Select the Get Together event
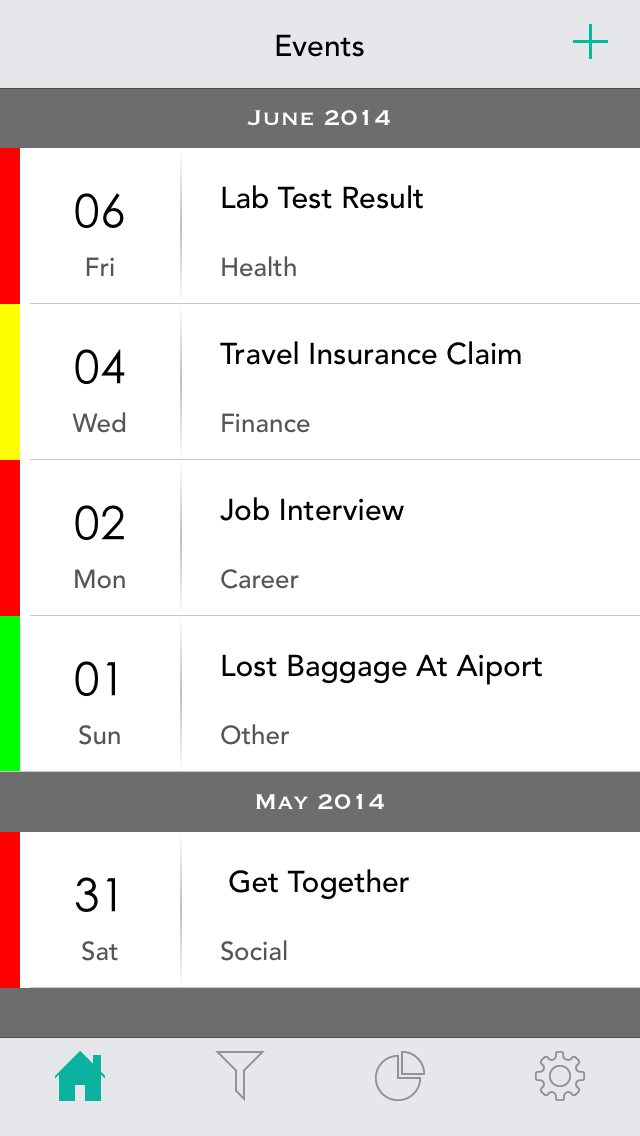 320,909
